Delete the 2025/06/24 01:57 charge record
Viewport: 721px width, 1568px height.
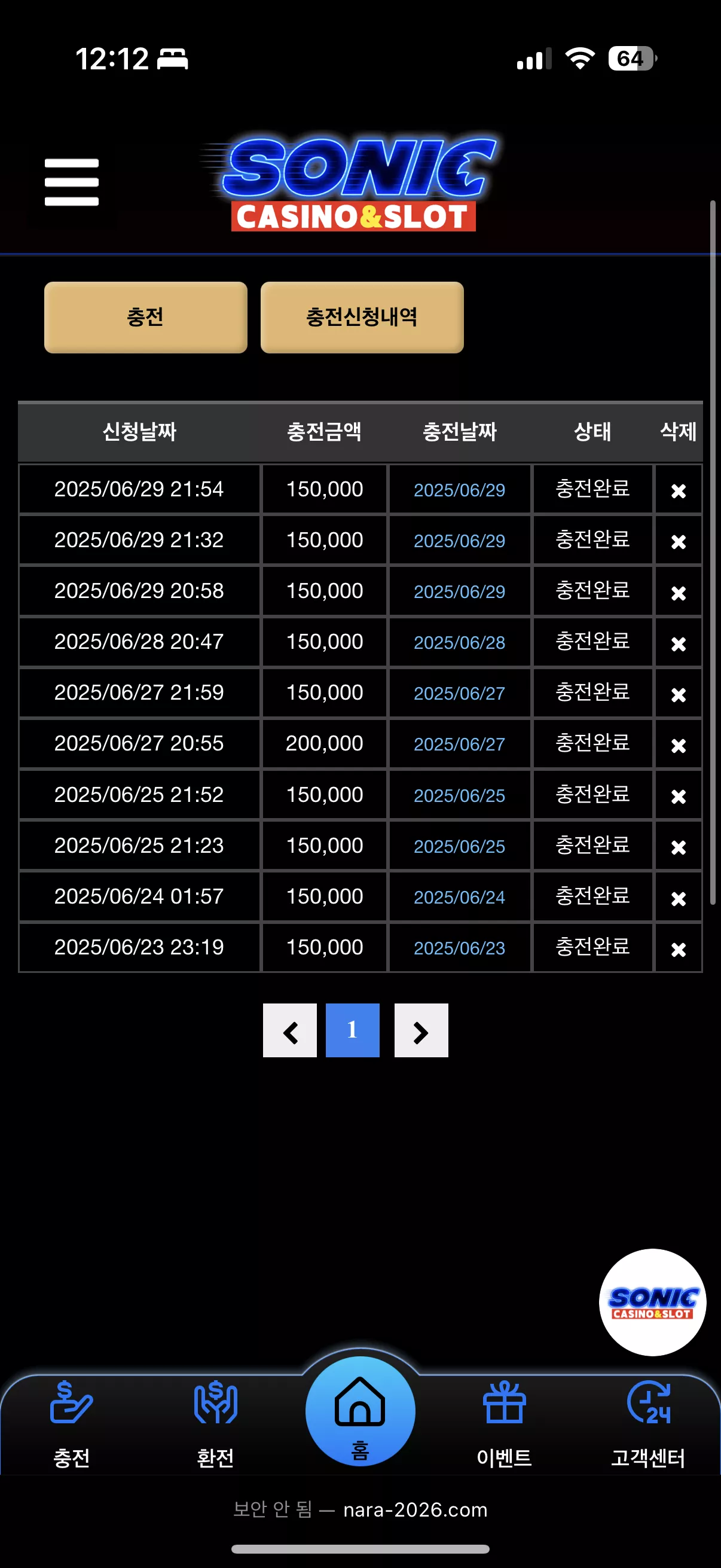click(x=679, y=898)
